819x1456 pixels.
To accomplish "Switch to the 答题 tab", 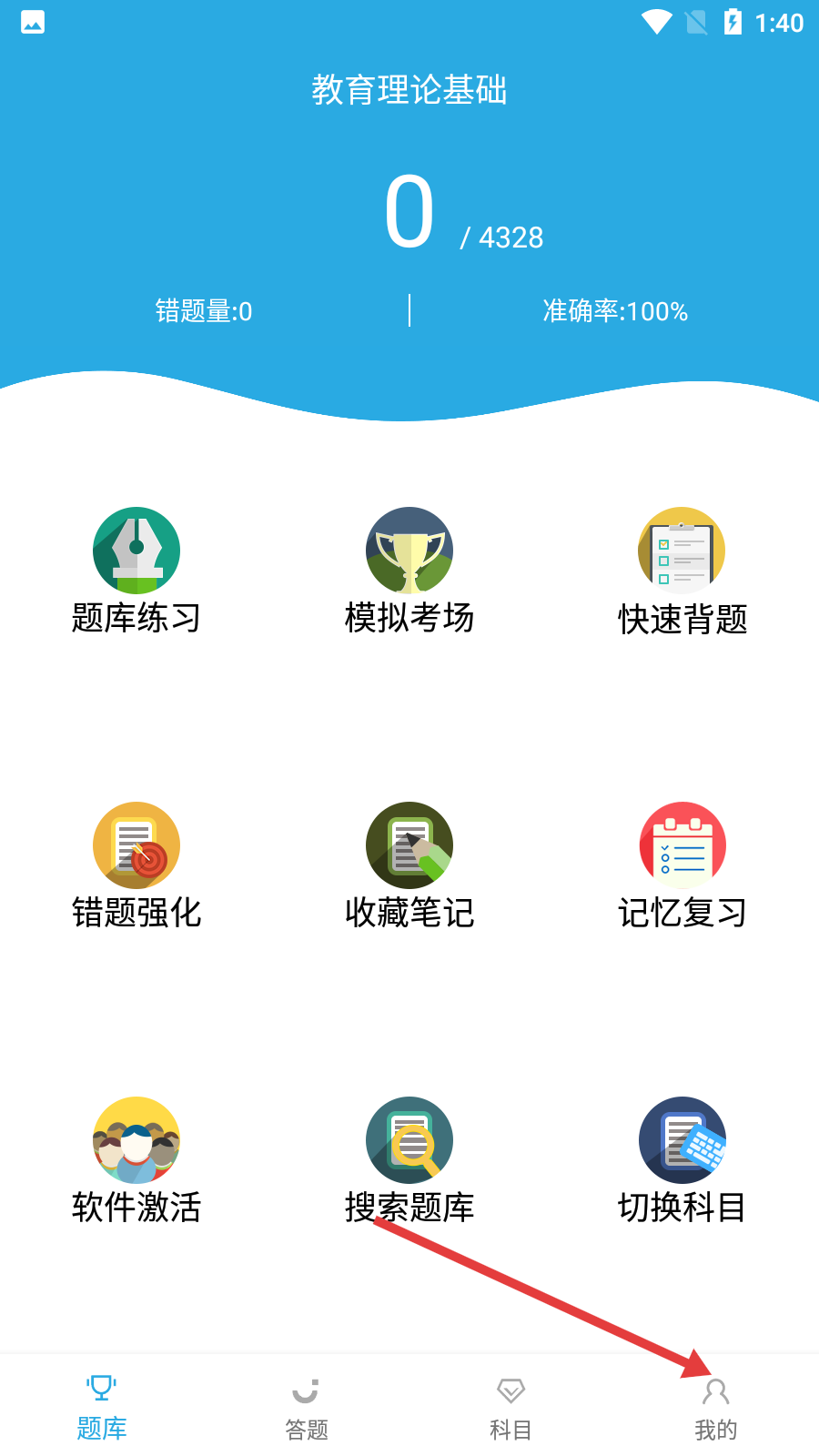I will click(x=307, y=1407).
